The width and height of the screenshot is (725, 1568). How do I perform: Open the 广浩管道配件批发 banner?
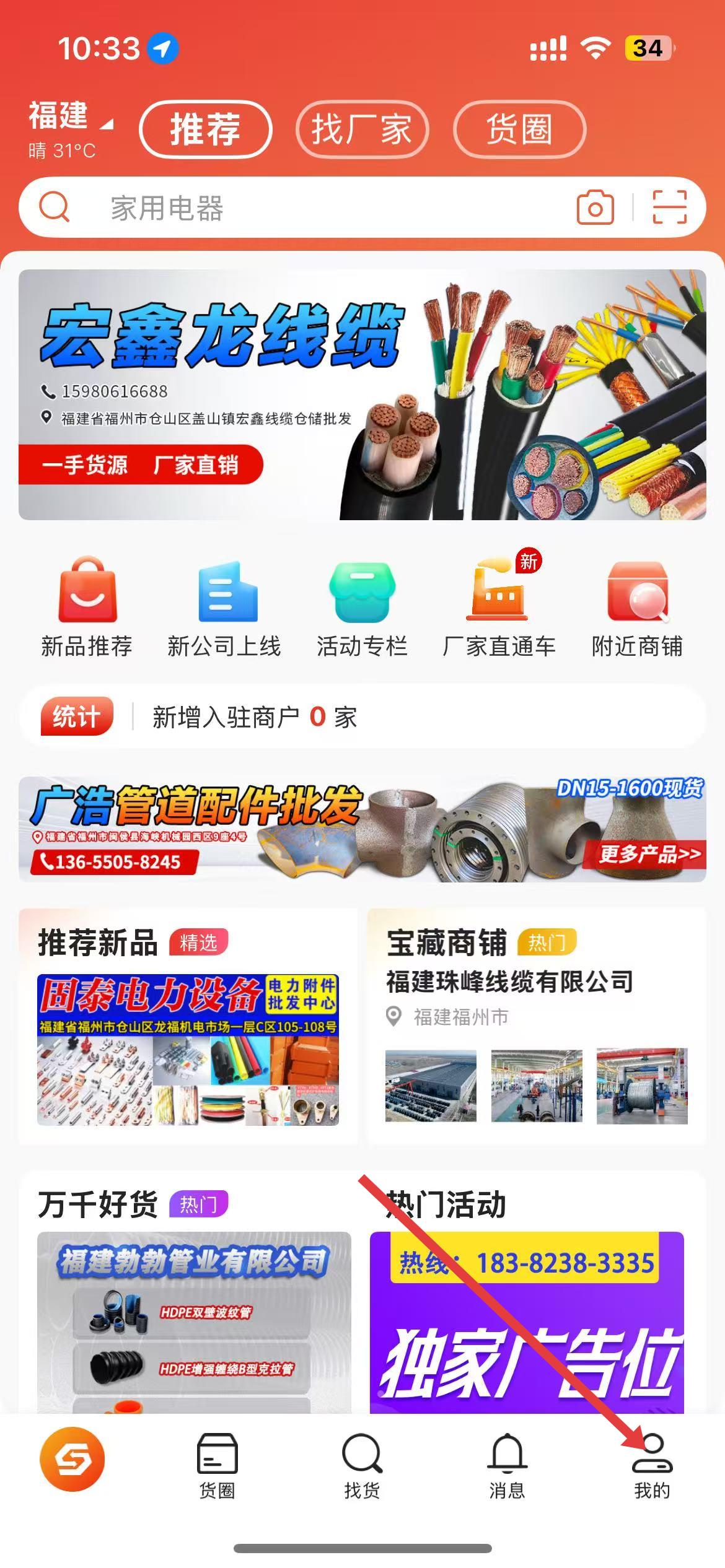pos(362,829)
